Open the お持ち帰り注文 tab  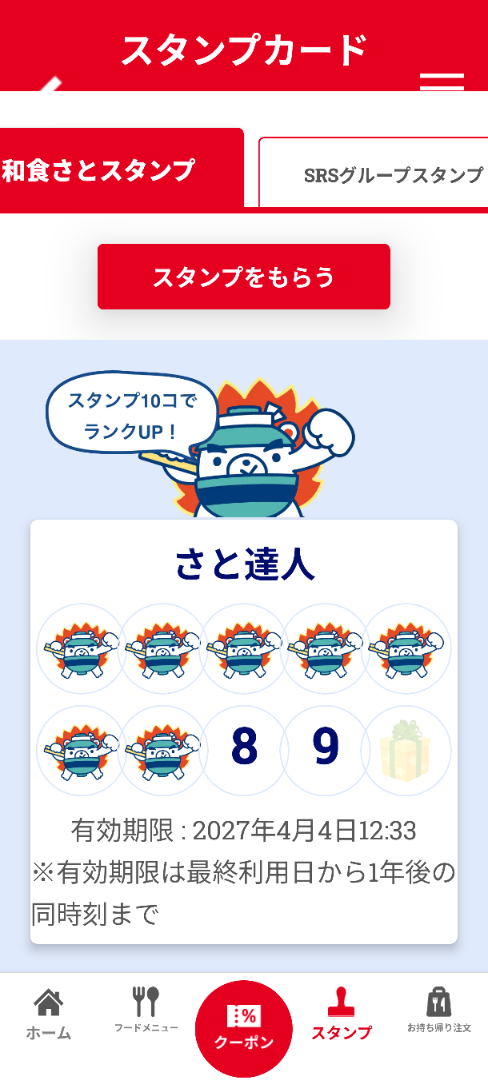tap(438, 1010)
